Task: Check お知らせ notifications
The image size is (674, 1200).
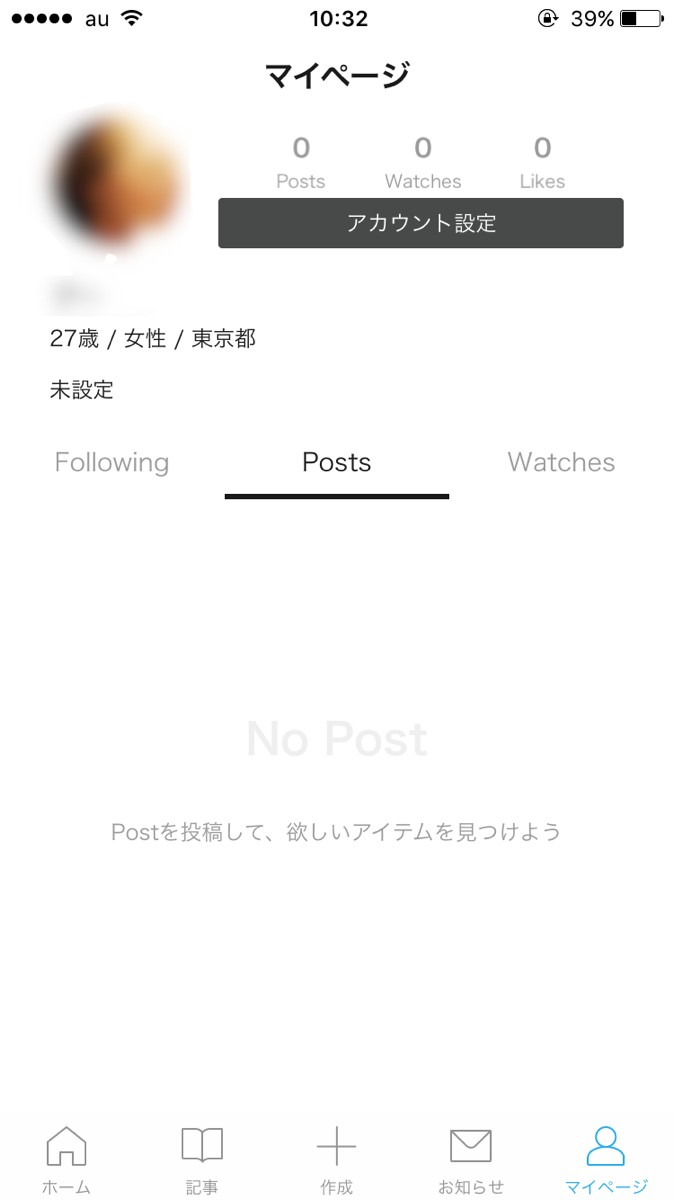Action: pos(471,1160)
